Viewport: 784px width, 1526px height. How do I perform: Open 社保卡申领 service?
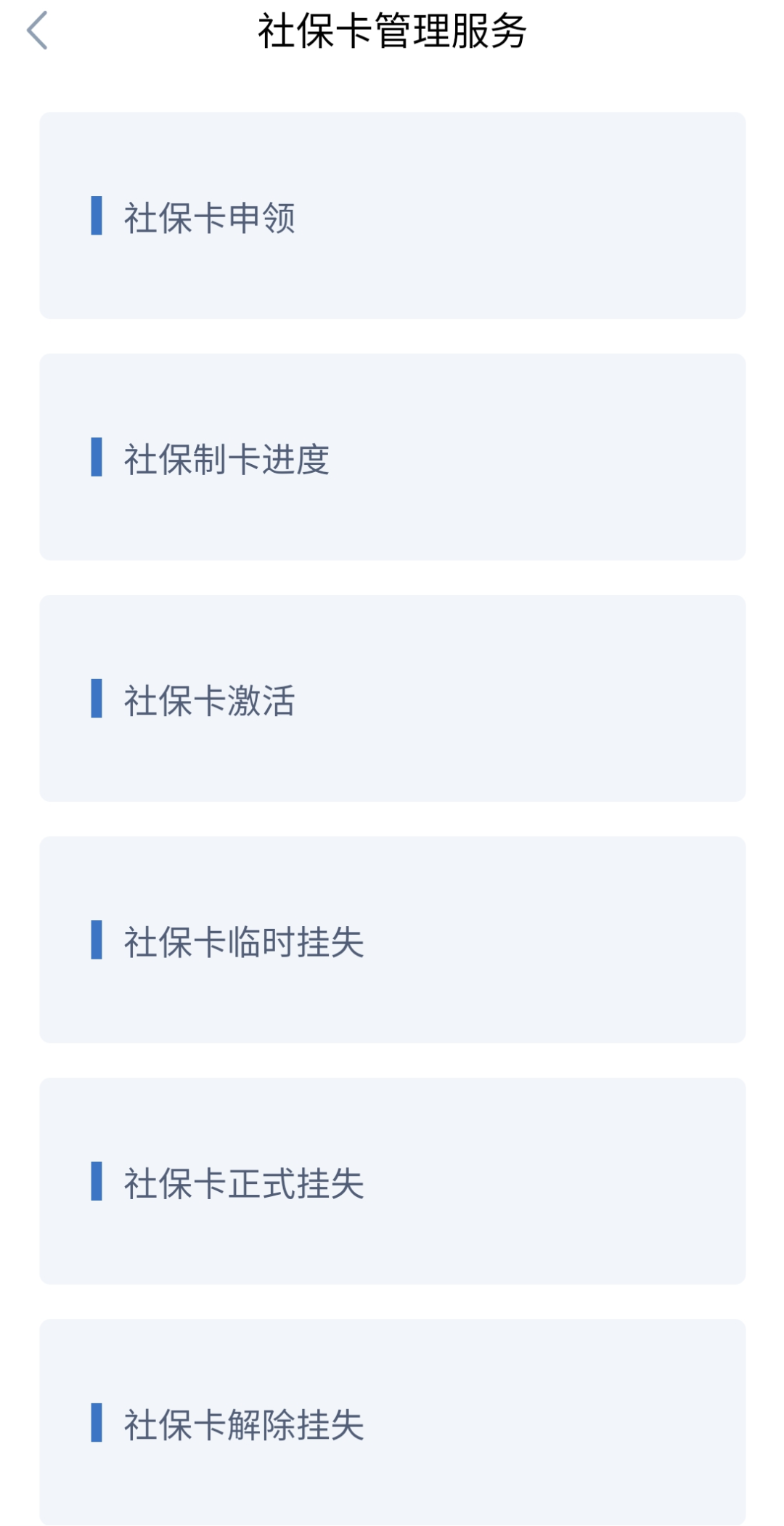[392, 216]
